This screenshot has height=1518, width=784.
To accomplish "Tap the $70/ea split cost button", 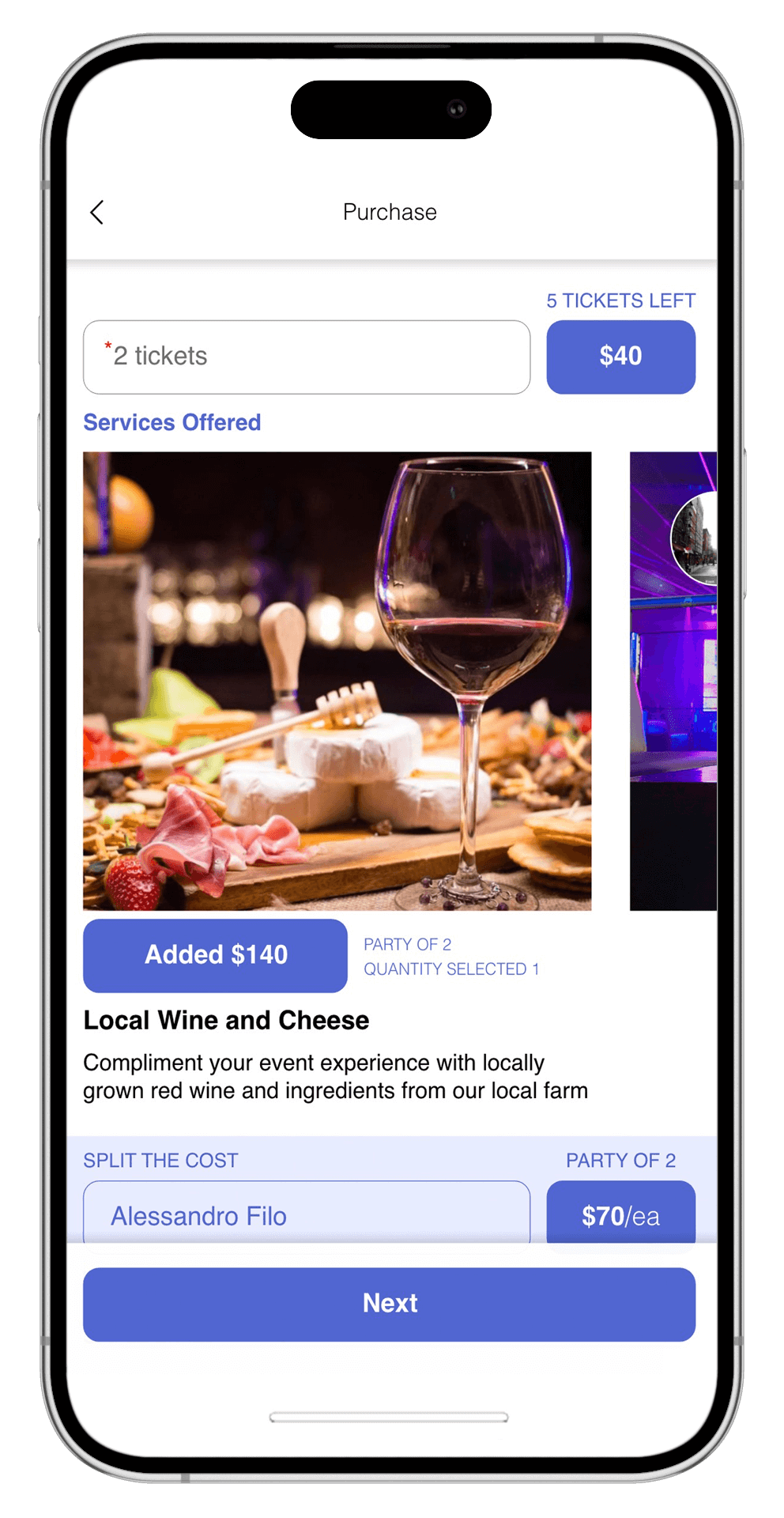I will (620, 1214).
